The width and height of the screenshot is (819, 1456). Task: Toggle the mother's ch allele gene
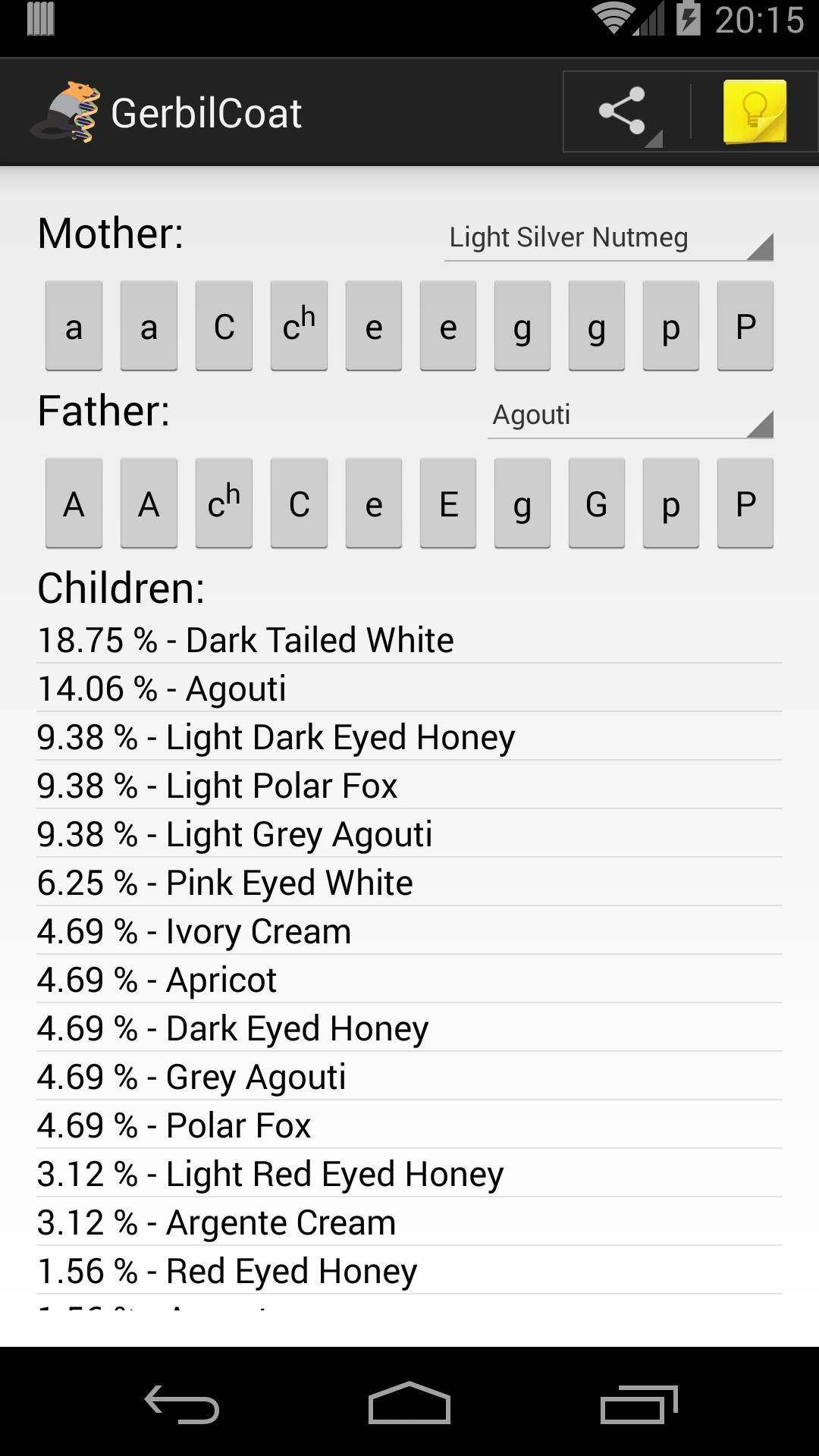tap(298, 326)
